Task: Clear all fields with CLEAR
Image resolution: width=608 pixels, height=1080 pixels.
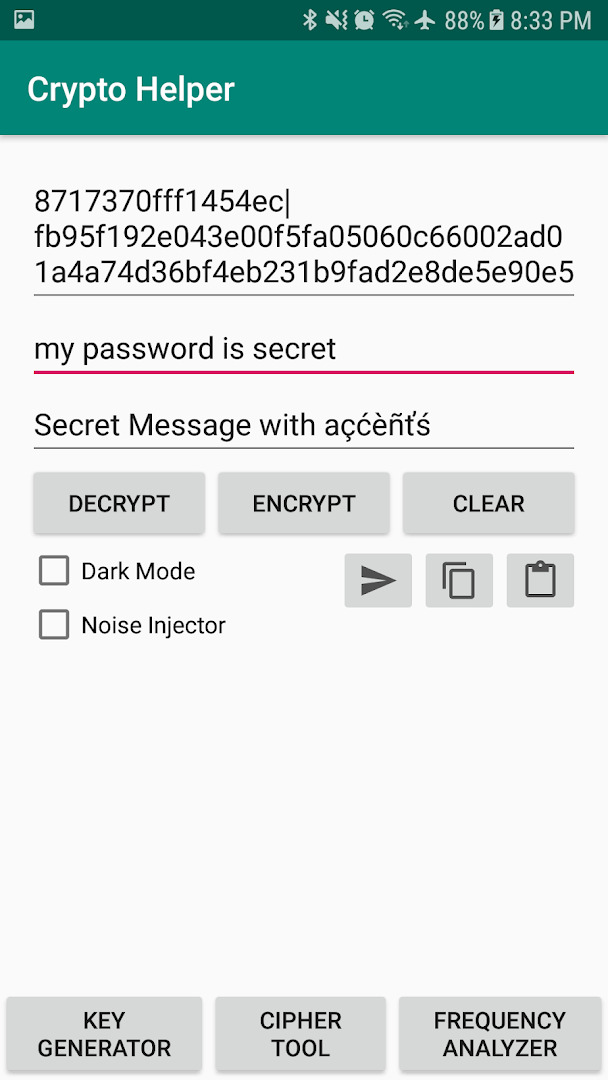Action: pyautogui.click(x=489, y=503)
